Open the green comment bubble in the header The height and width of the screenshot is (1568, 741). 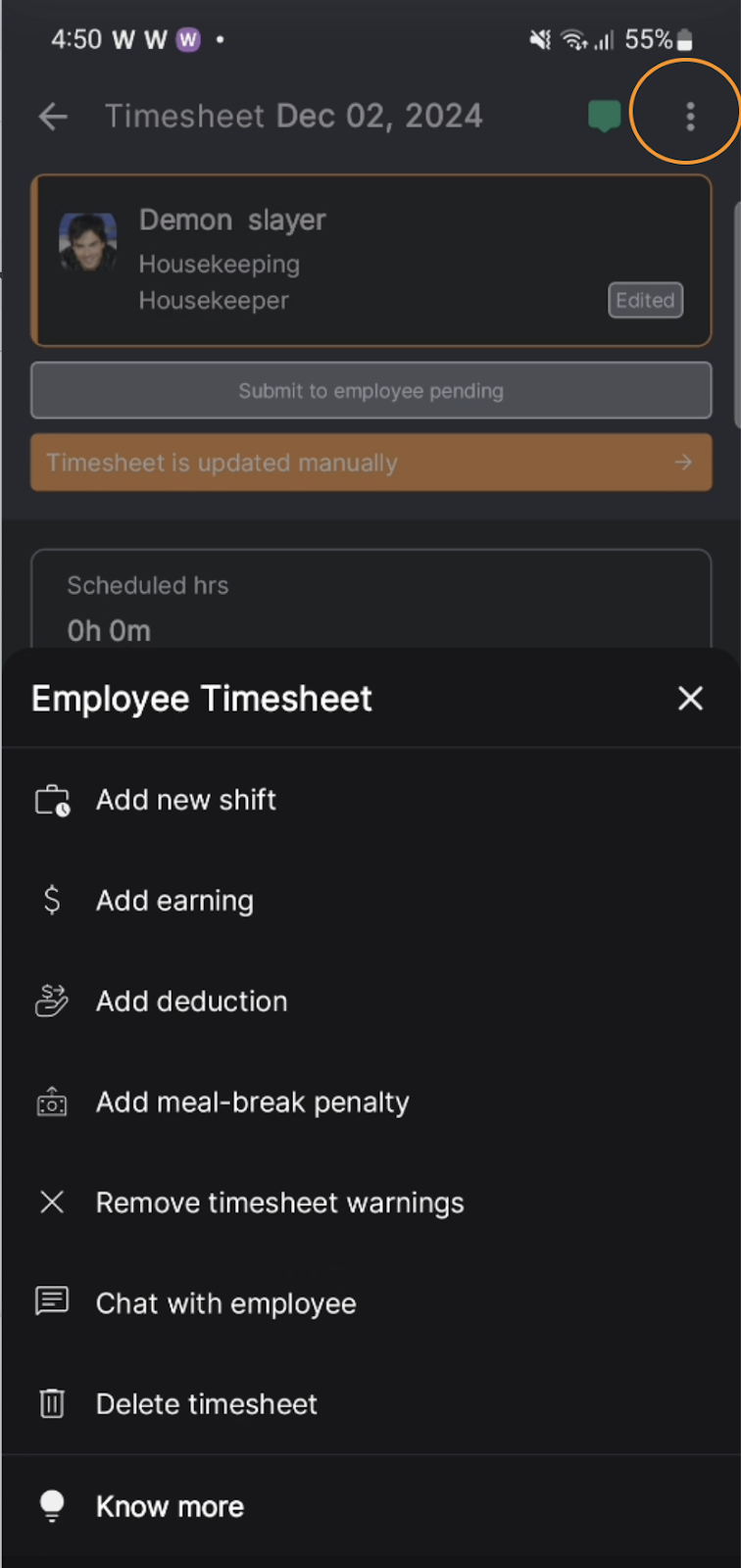tap(605, 116)
